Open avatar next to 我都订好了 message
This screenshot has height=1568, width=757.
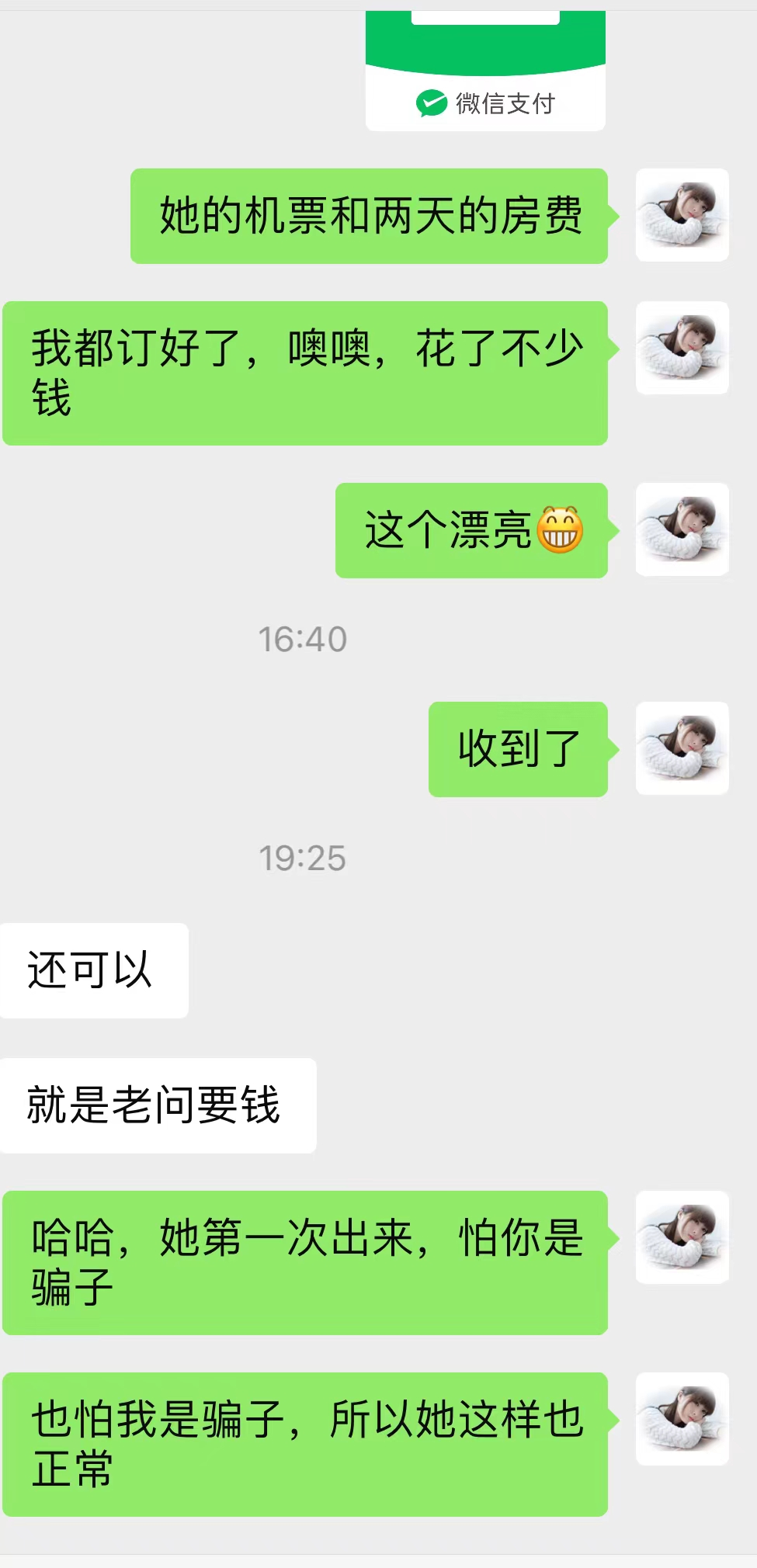tap(682, 348)
